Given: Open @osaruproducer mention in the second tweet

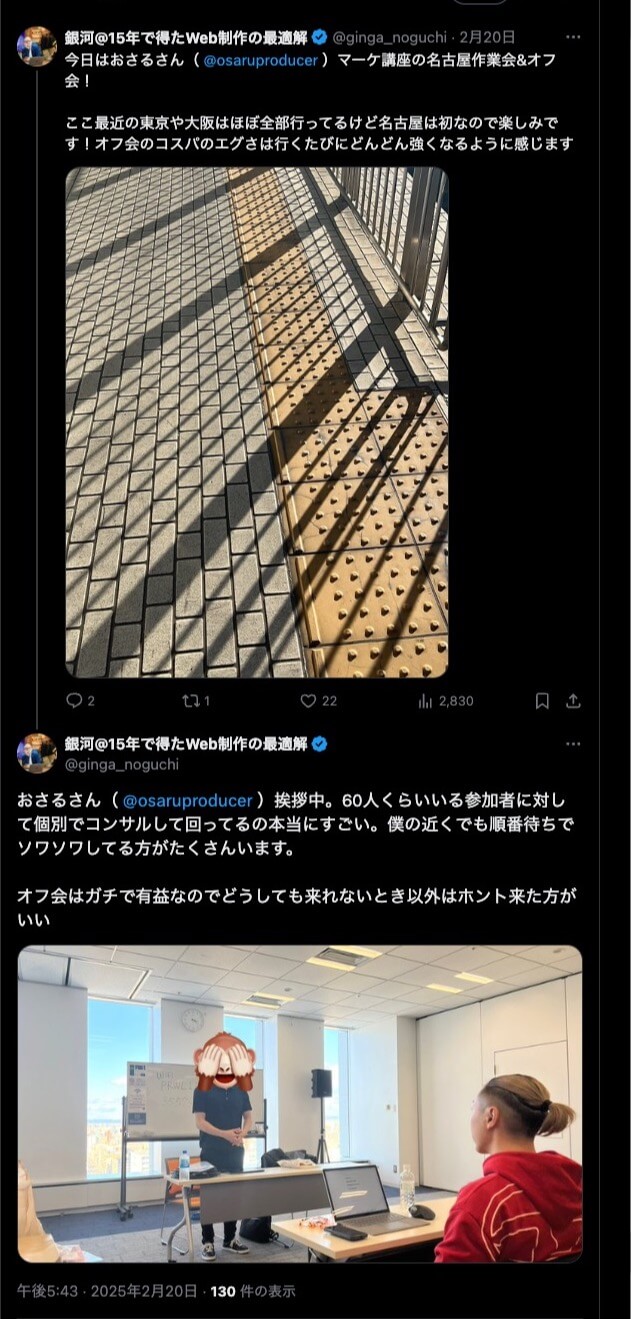Looking at the screenshot, I should (187, 801).
